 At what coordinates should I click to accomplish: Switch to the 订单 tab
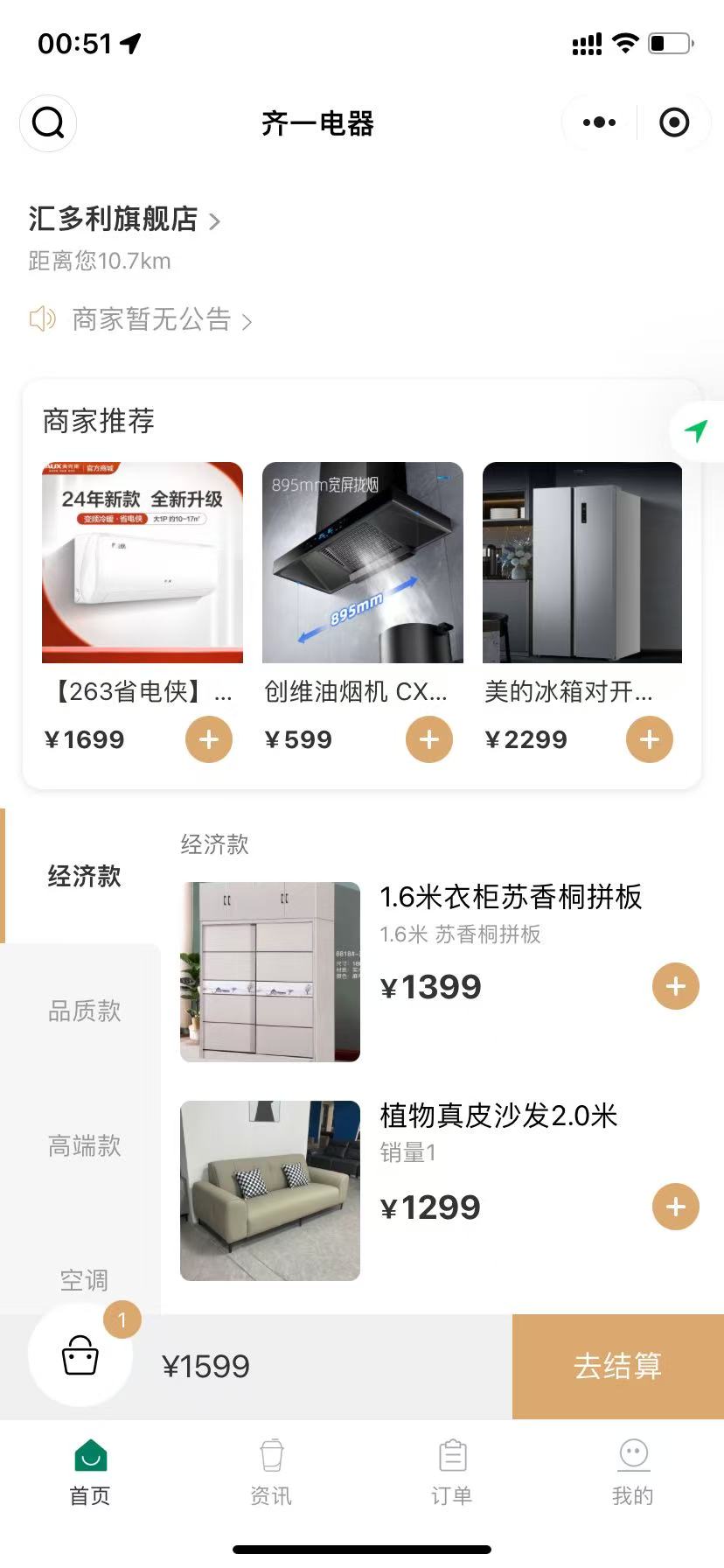point(452,1472)
